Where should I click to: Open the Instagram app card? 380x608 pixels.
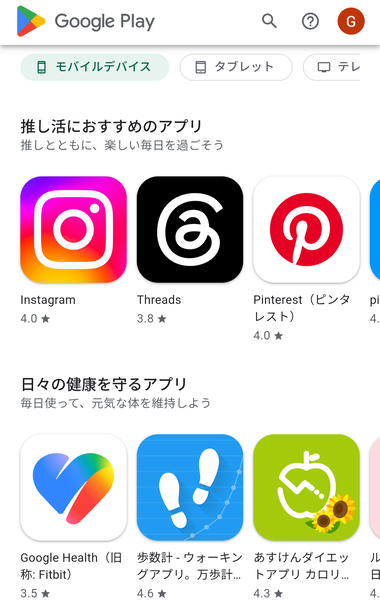[73, 250]
